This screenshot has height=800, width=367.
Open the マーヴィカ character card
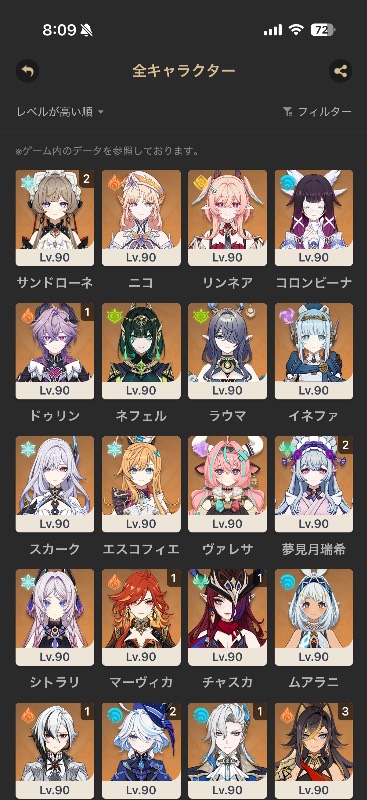(x=141, y=617)
